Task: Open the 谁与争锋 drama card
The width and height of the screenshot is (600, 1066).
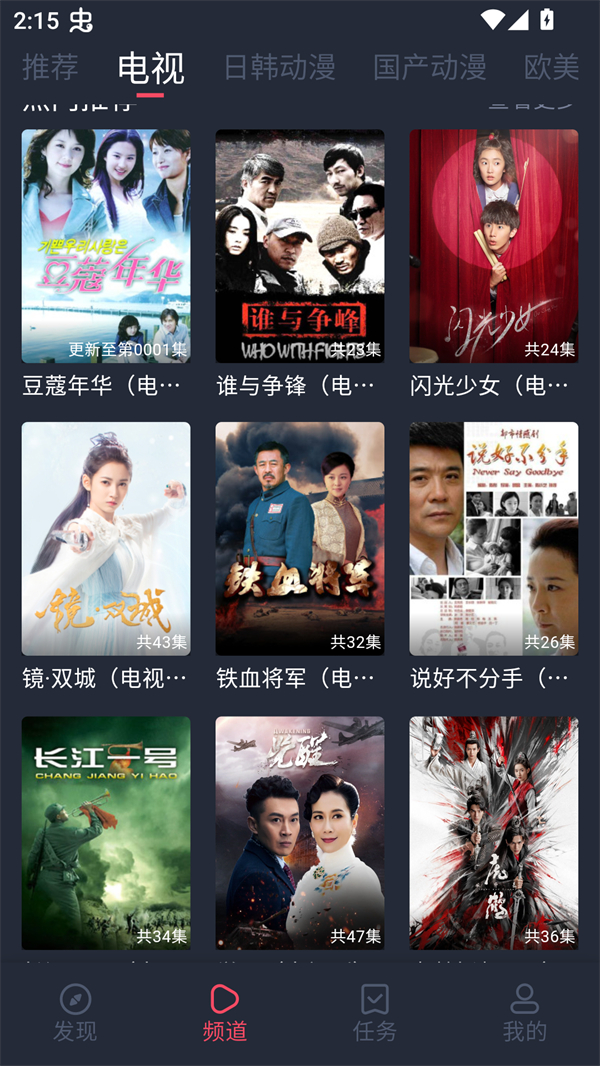Action: [300, 246]
